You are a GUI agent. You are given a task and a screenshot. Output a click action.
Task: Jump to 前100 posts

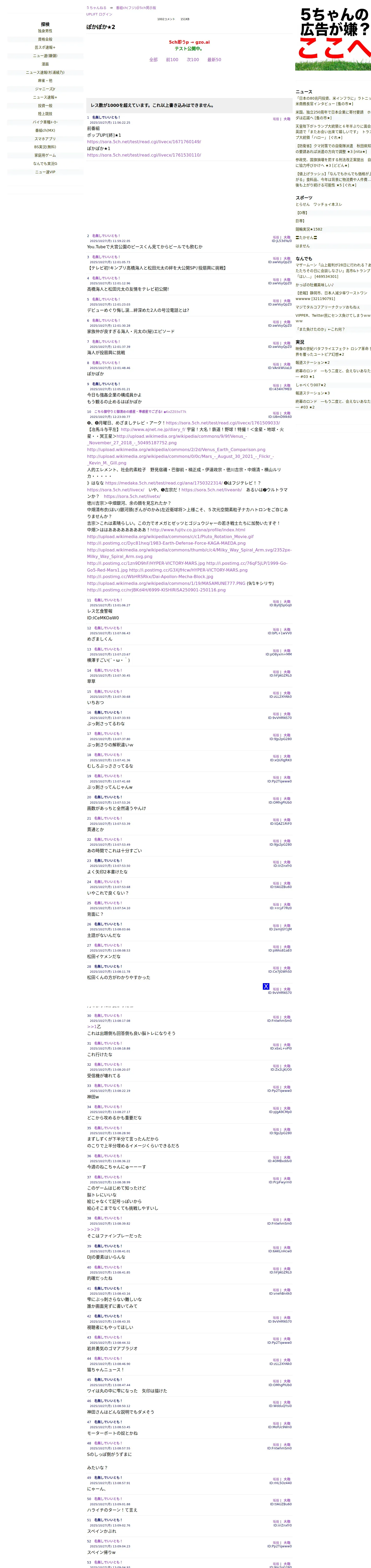(172, 60)
